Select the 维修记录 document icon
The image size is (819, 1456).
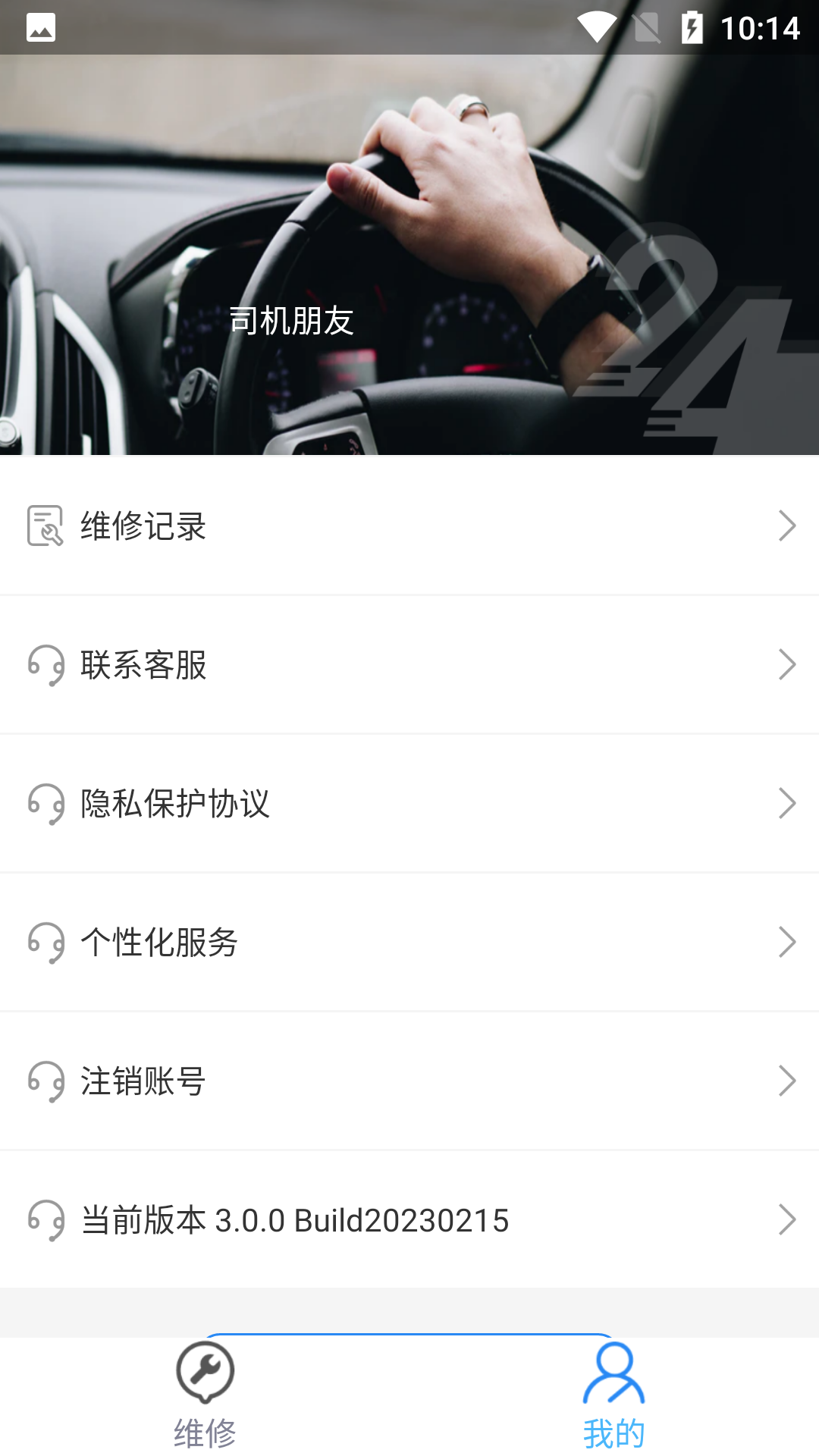coord(45,526)
